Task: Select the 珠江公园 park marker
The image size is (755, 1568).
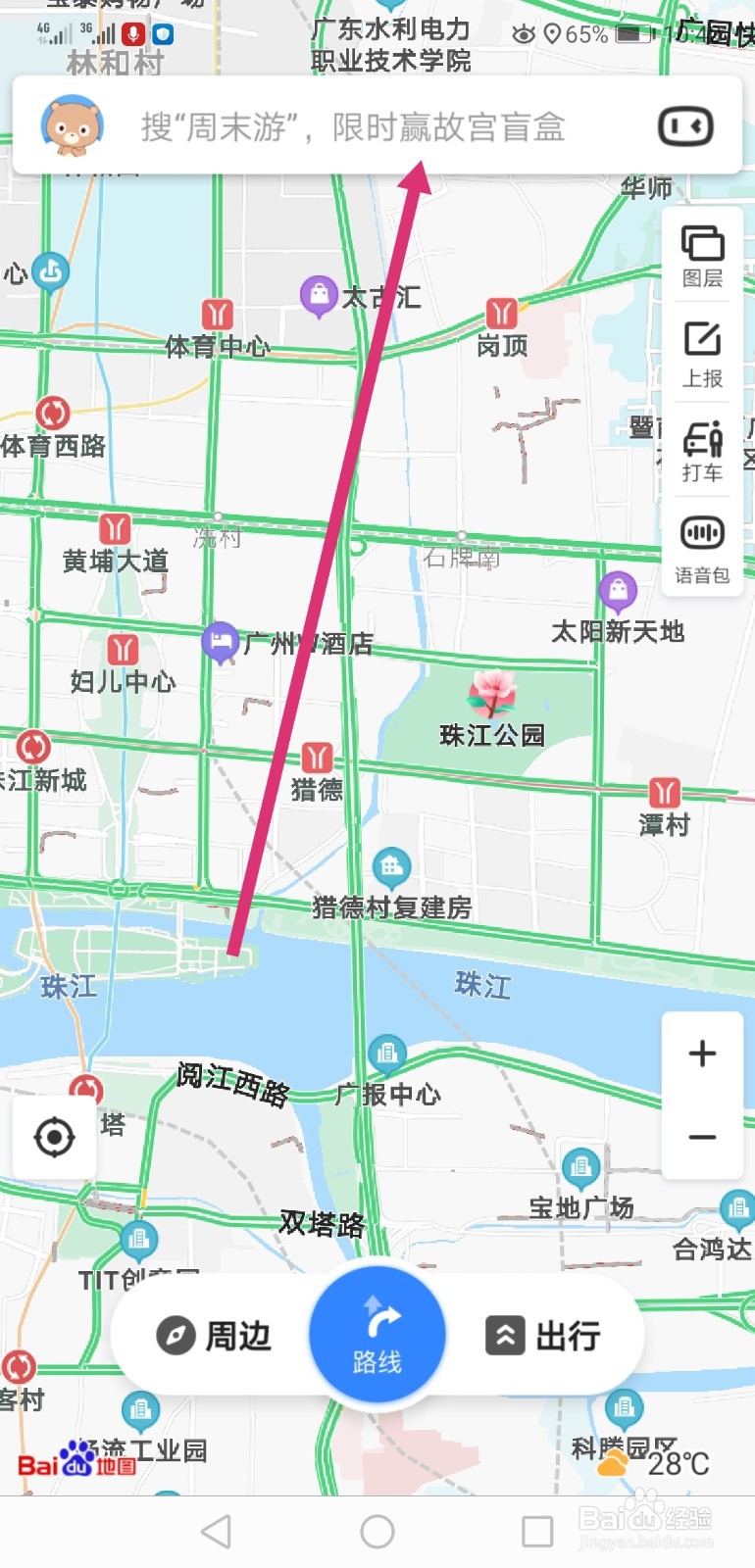Action: pos(492,694)
